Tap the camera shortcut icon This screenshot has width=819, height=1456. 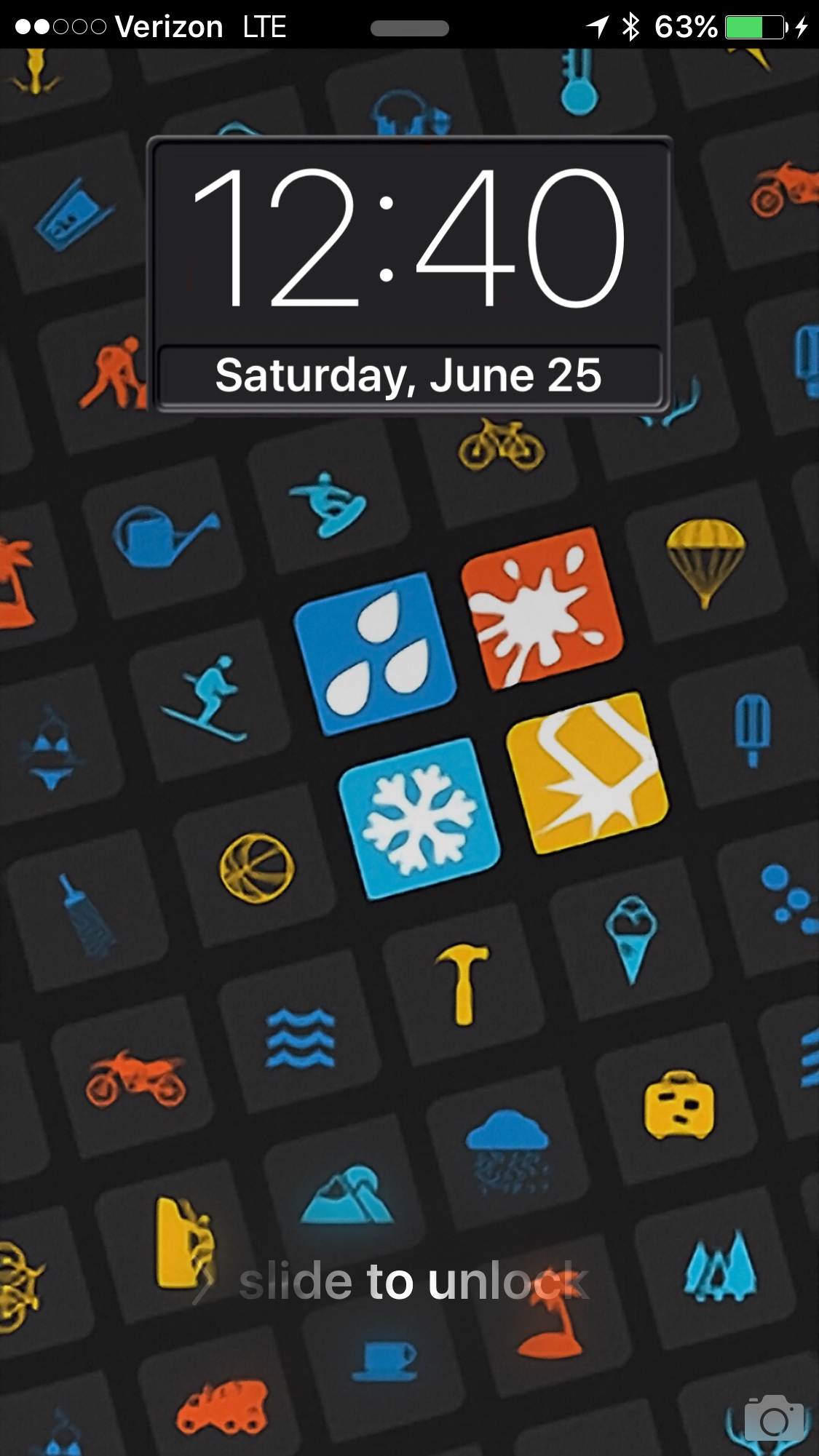tap(774, 1417)
